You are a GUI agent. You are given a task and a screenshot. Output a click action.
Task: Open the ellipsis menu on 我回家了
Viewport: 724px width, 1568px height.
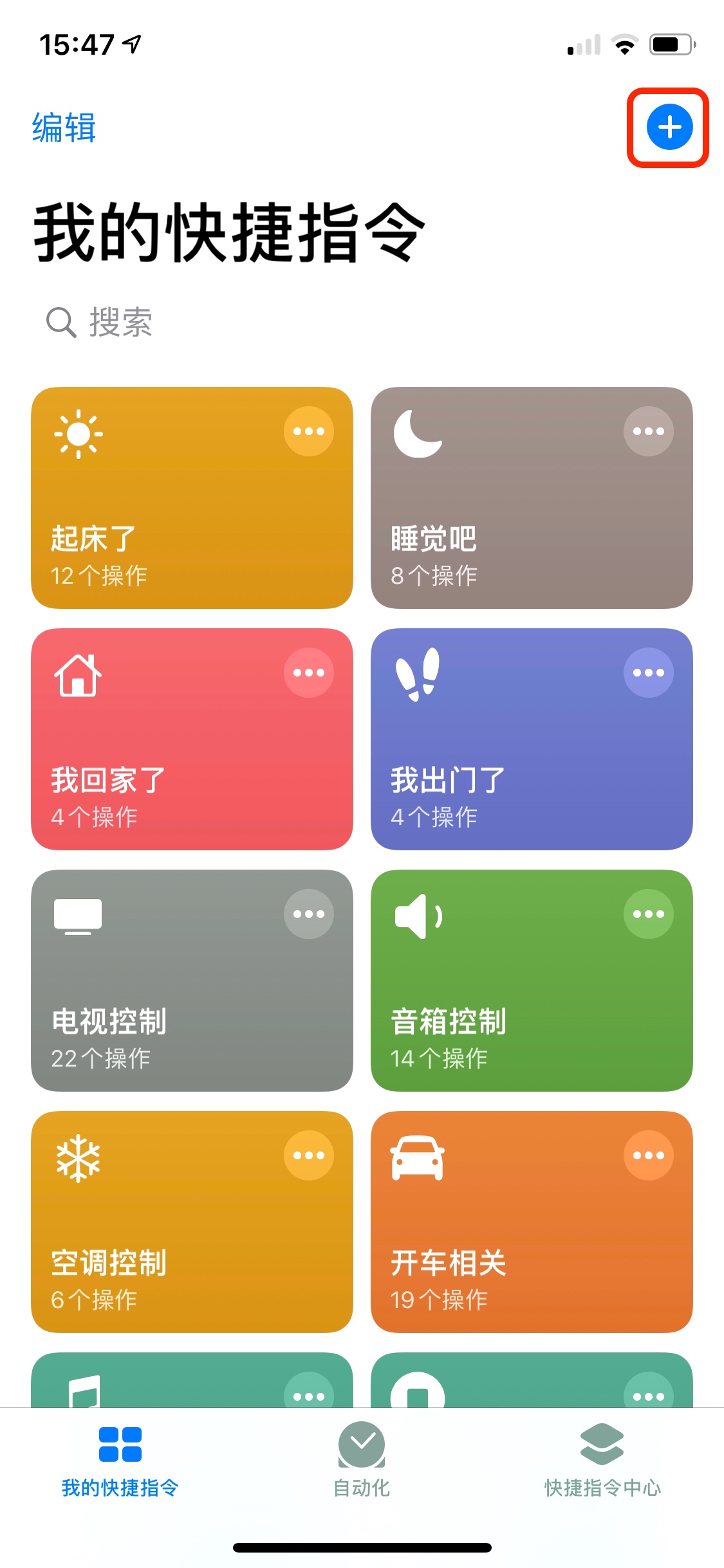pyautogui.click(x=309, y=673)
